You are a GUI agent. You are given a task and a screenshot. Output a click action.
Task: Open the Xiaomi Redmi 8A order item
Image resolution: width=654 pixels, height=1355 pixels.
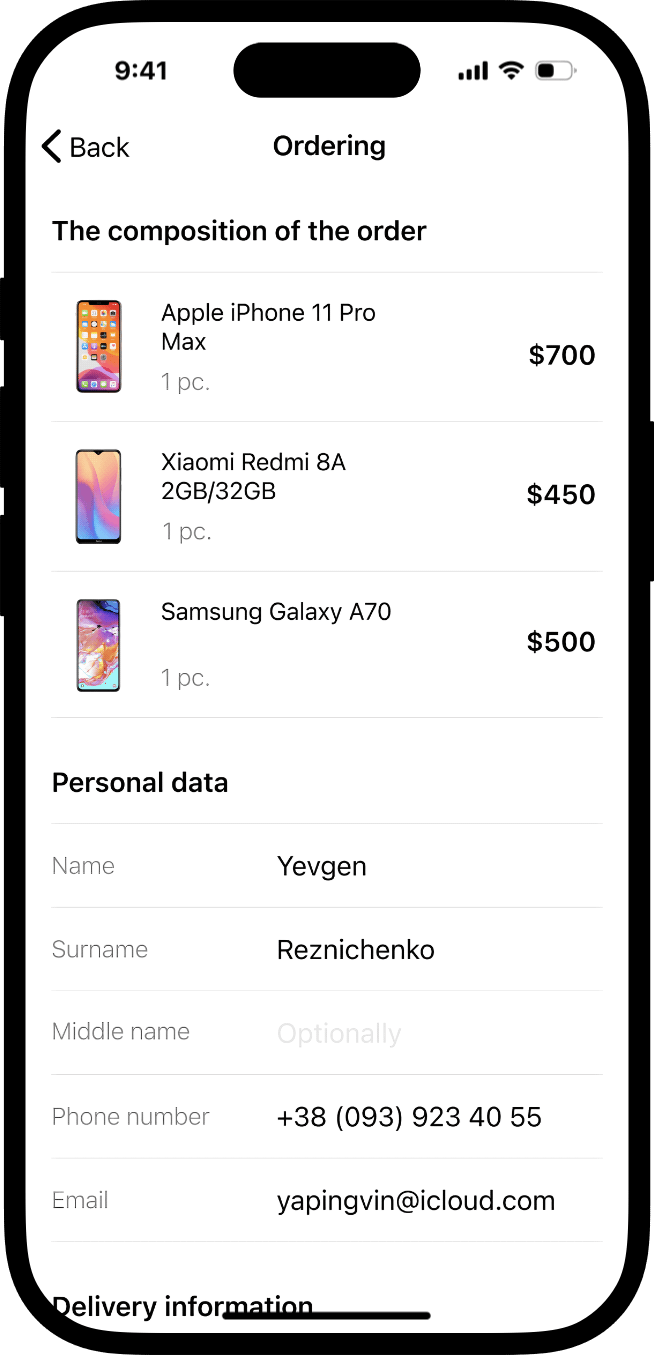(327, 497)
